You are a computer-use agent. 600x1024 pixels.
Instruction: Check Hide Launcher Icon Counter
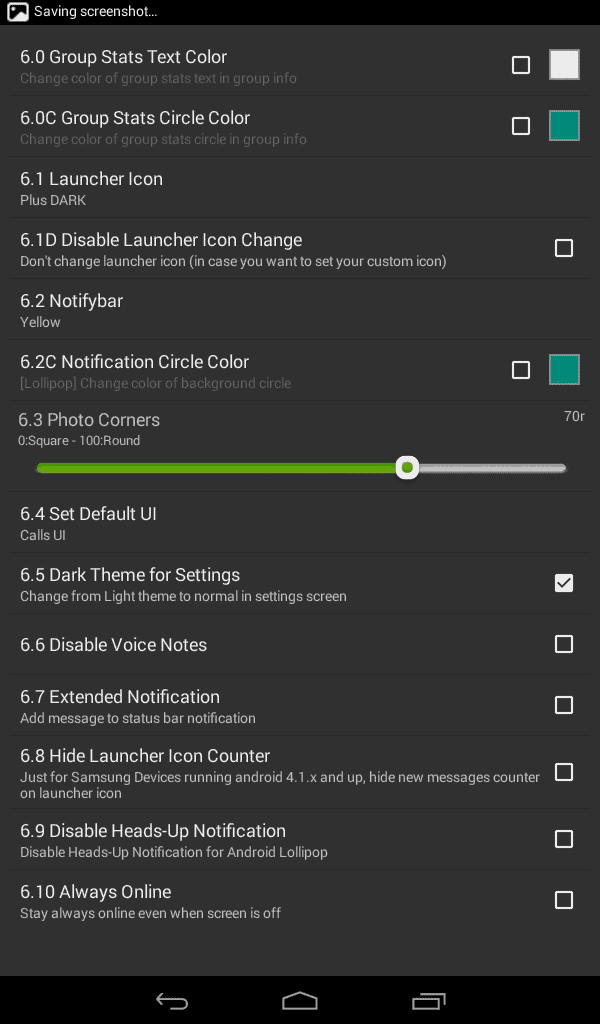(x=563, y=772)
